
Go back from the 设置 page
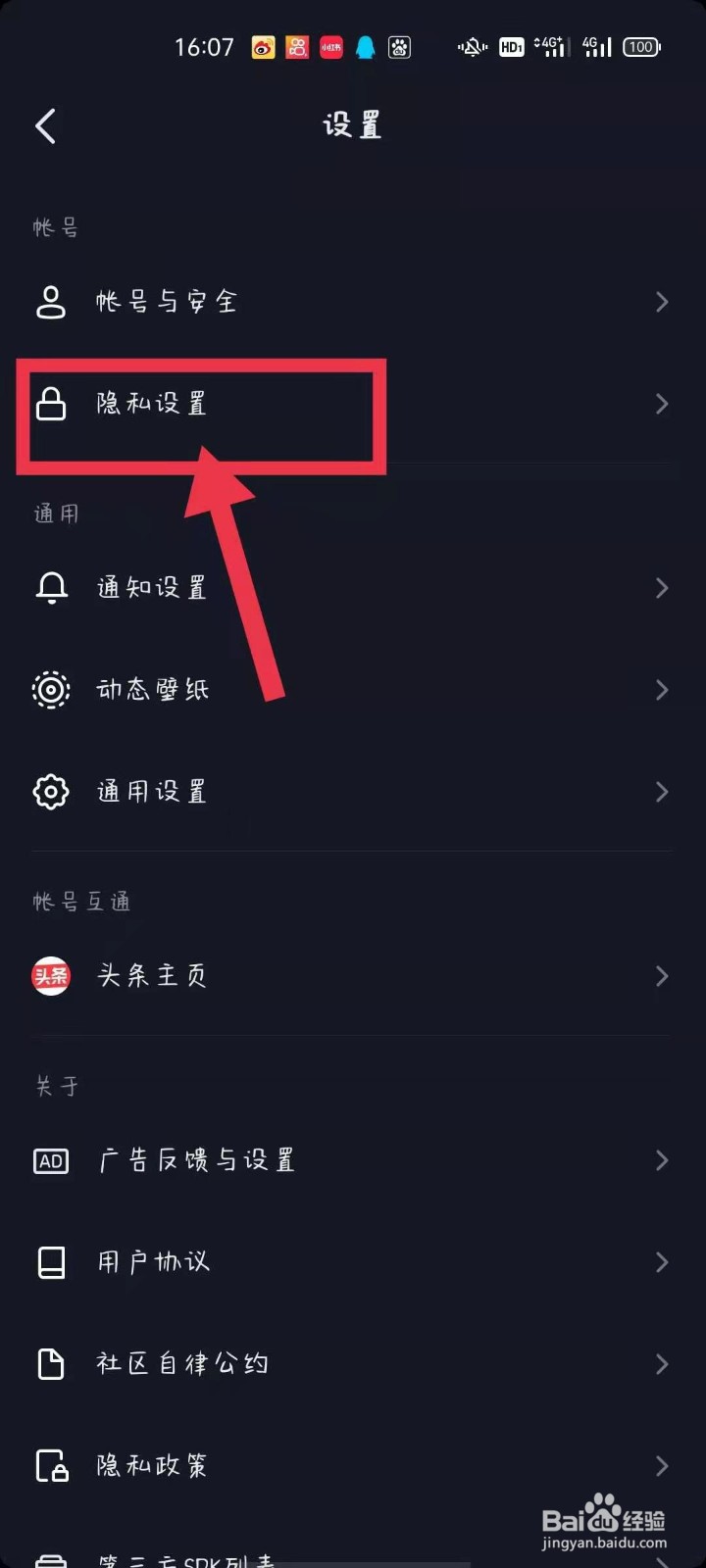[46, 126]
